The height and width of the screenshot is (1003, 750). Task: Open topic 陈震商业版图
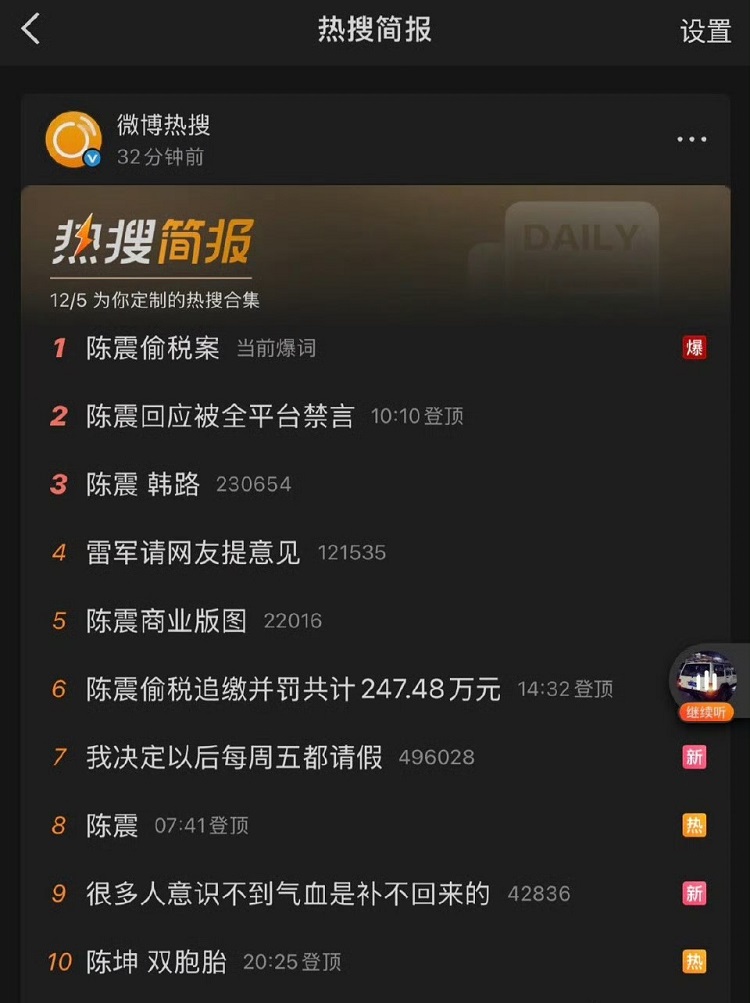(166, 621)
